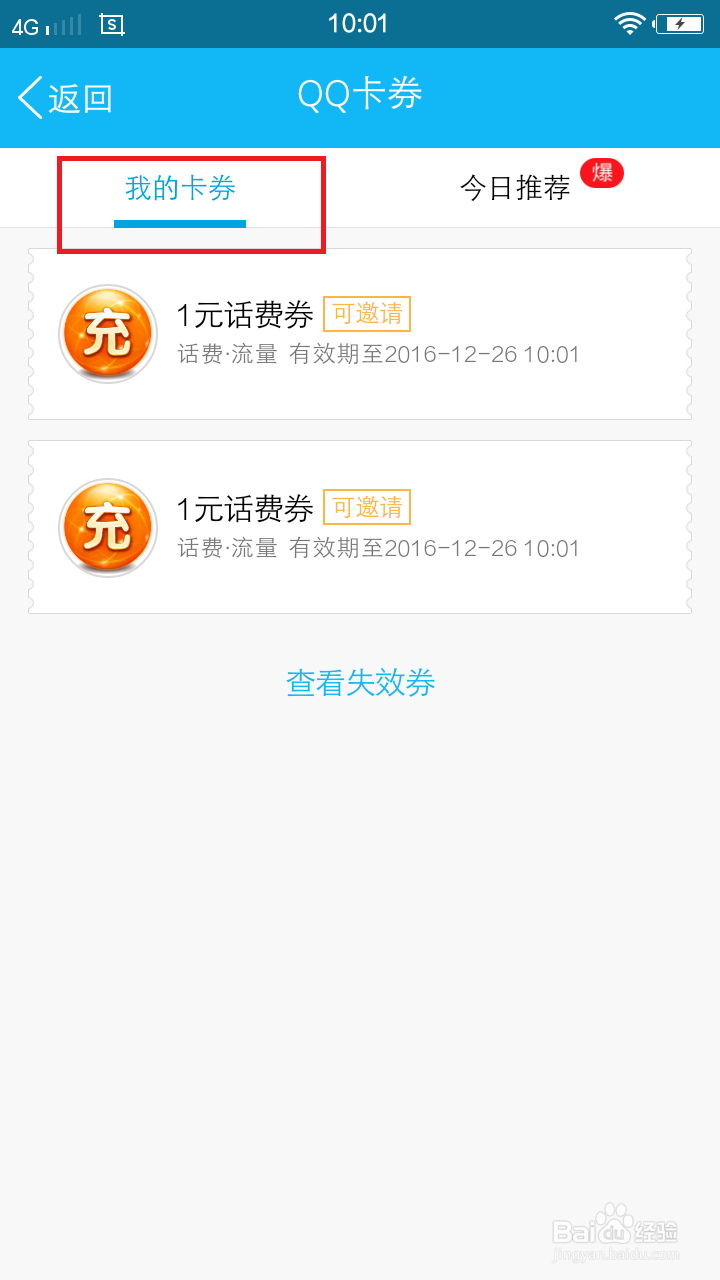Switch to the 今日推荐 tab
The height and width of the screenshot is (1280, 720).
(515, 188)
